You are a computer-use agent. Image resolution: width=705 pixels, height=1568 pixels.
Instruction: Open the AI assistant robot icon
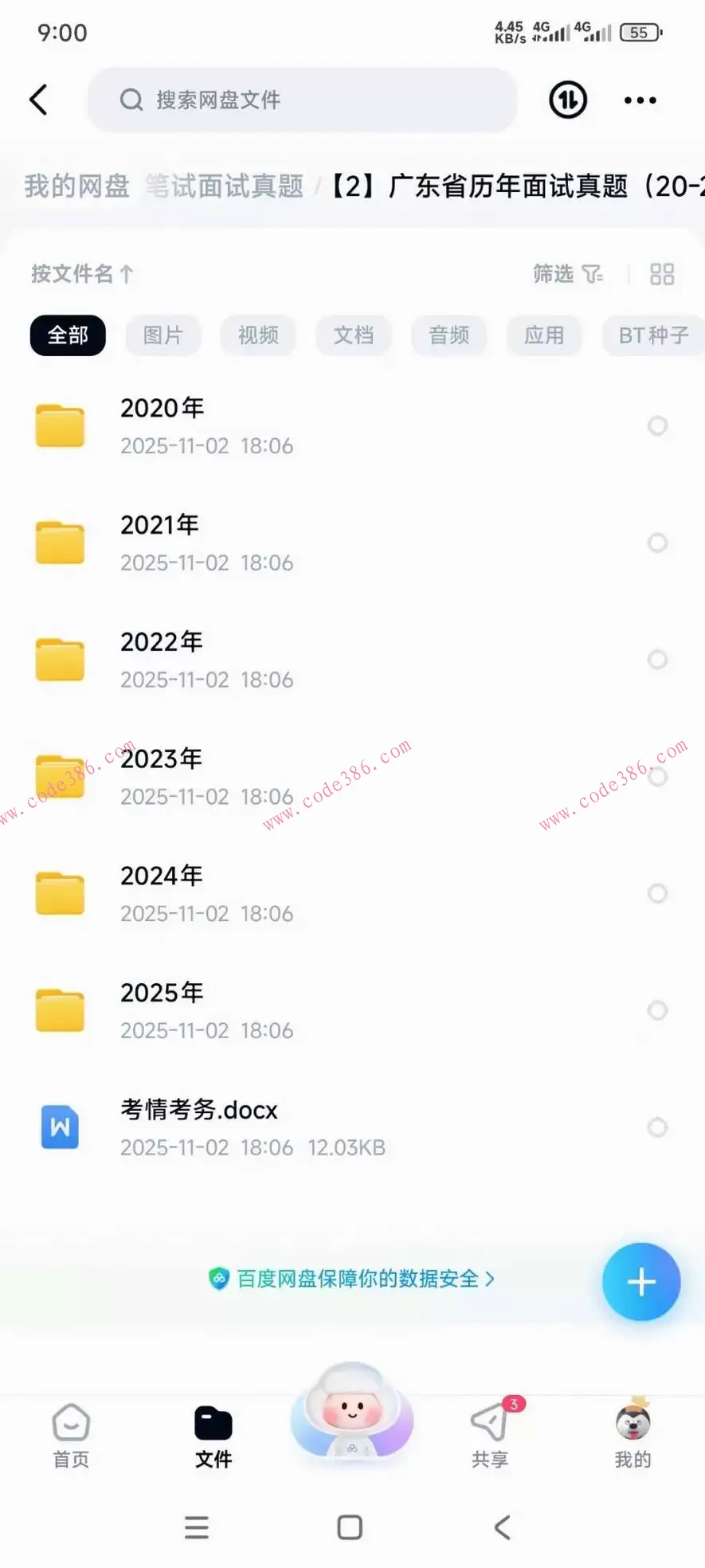pyautogui.click(x=351, y=1418)
